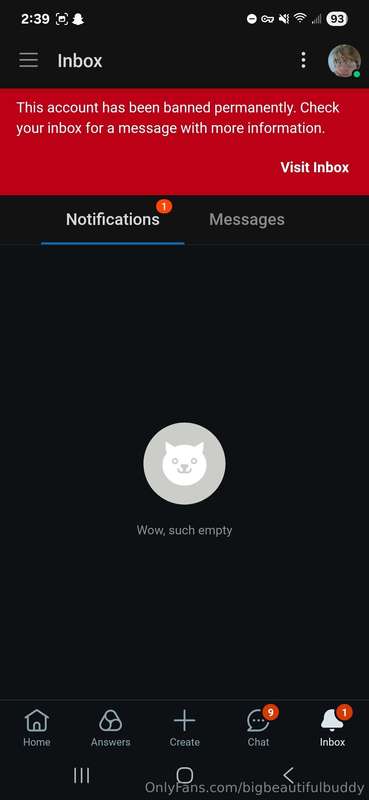Open the hamburger drawer menu
The height and width of the screenshot is (800, 369).
(x=29, y=60)
